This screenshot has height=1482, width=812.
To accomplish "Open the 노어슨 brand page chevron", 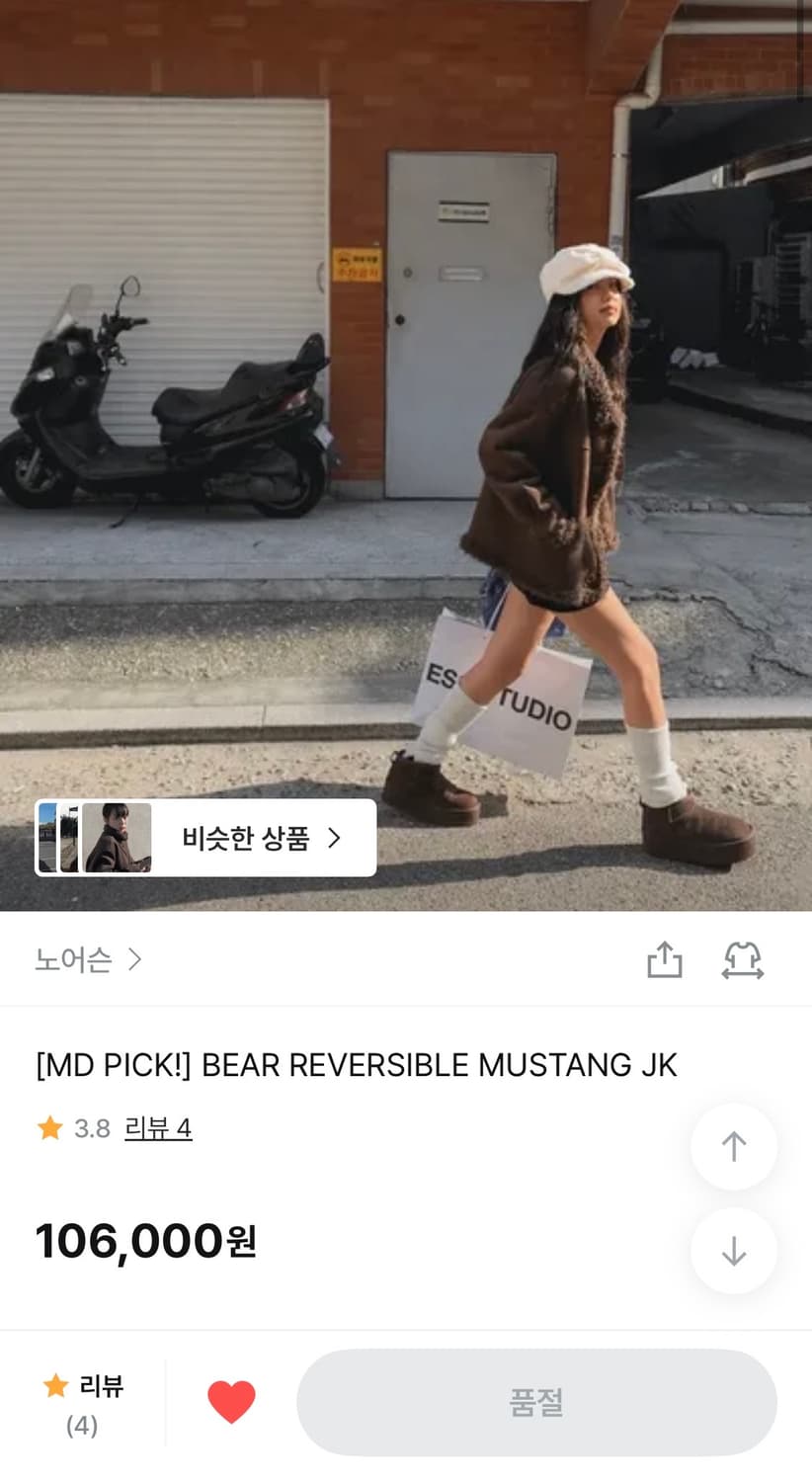I will 131,959.
